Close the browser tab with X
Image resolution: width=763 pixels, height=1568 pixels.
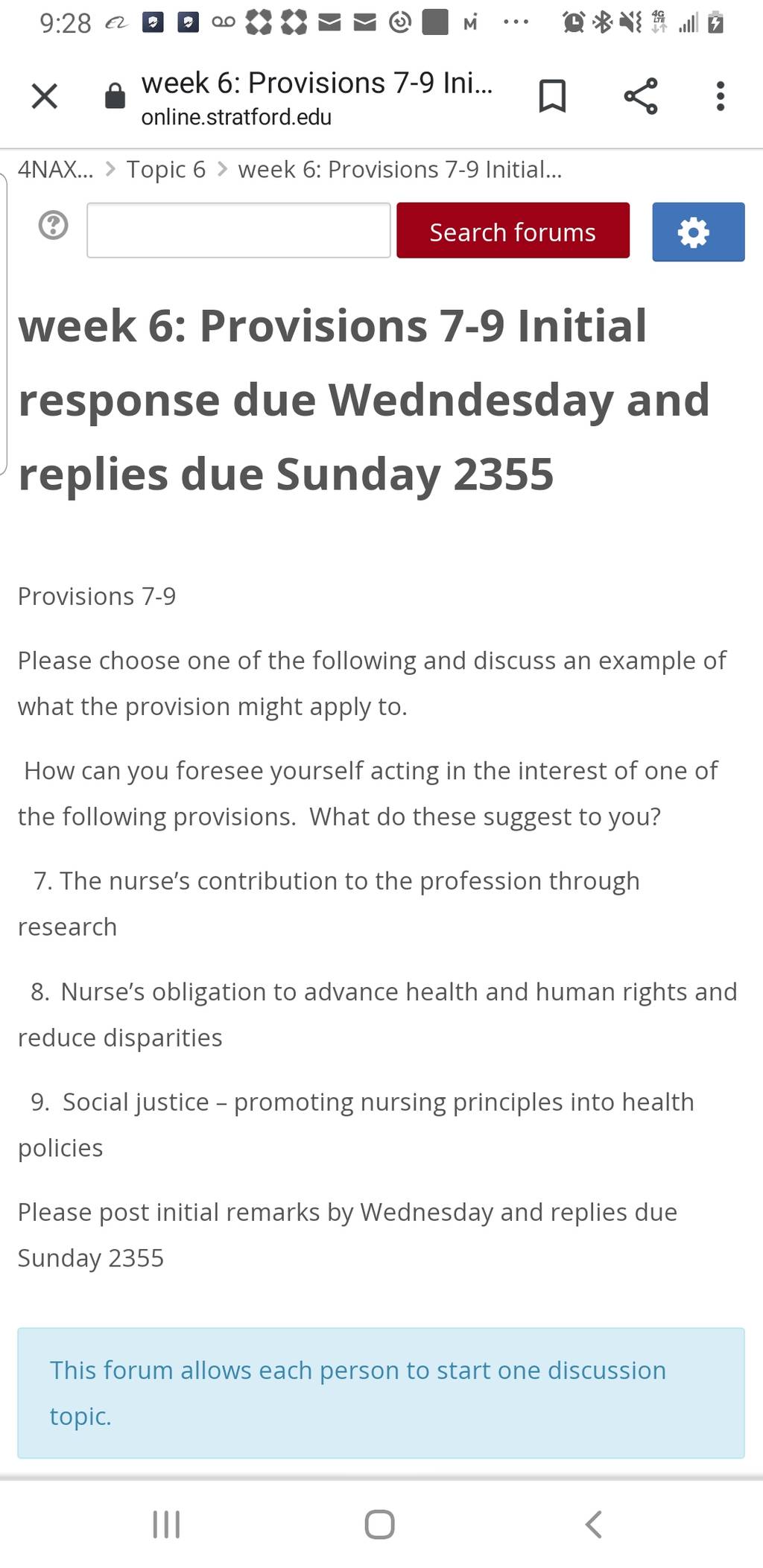coord(45,96)
